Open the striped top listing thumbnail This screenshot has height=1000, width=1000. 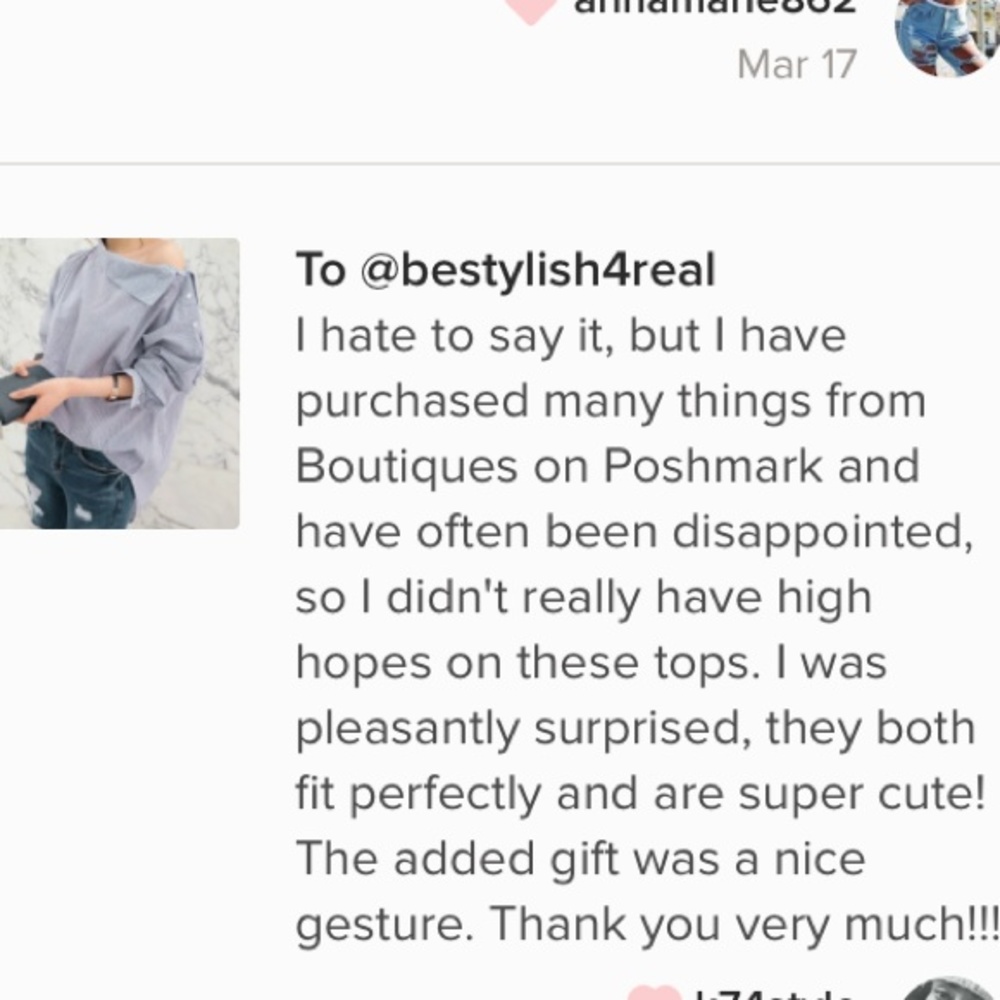tap(118, 383)
